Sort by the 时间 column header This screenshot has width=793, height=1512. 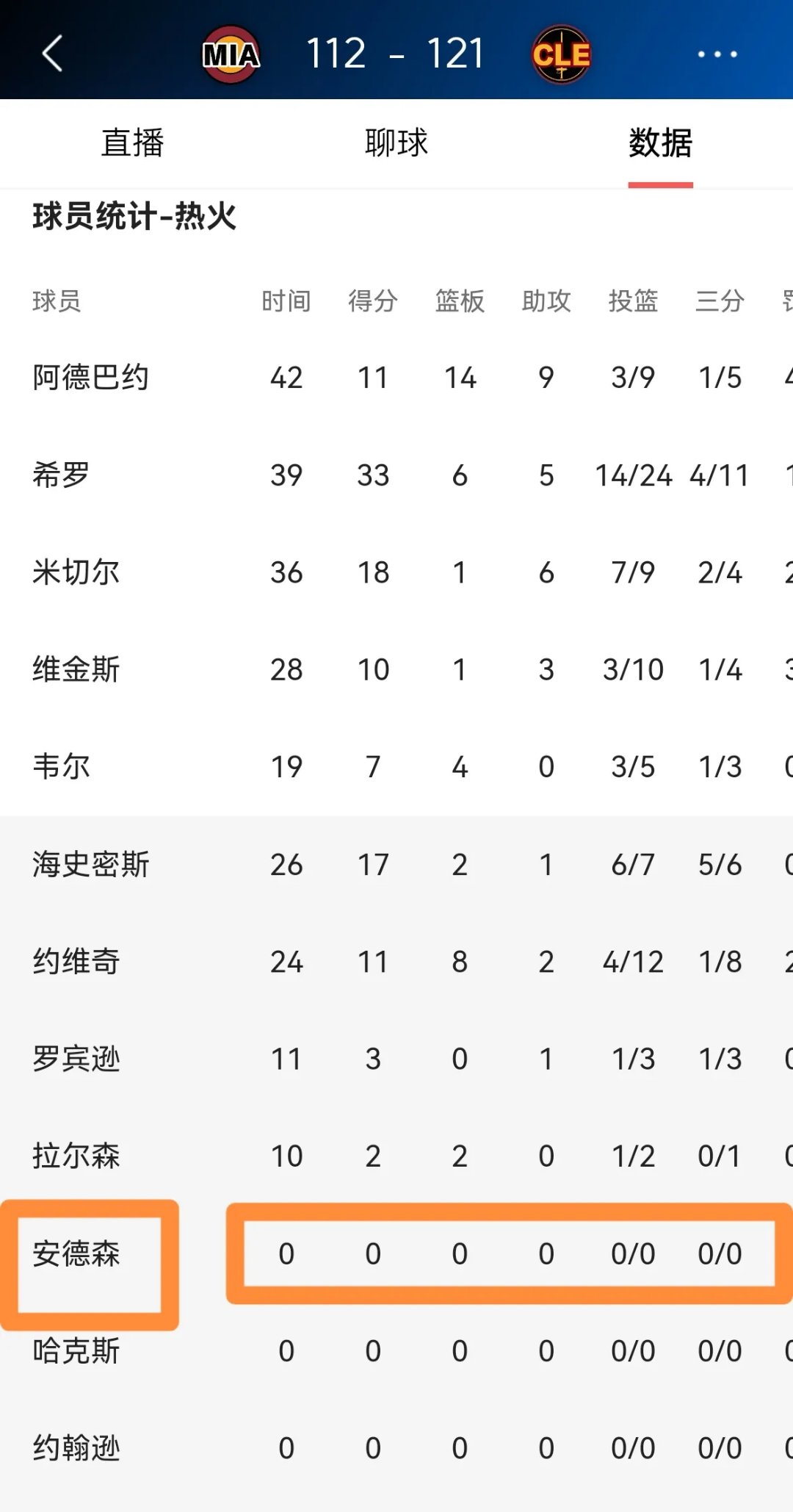point(286,300)
